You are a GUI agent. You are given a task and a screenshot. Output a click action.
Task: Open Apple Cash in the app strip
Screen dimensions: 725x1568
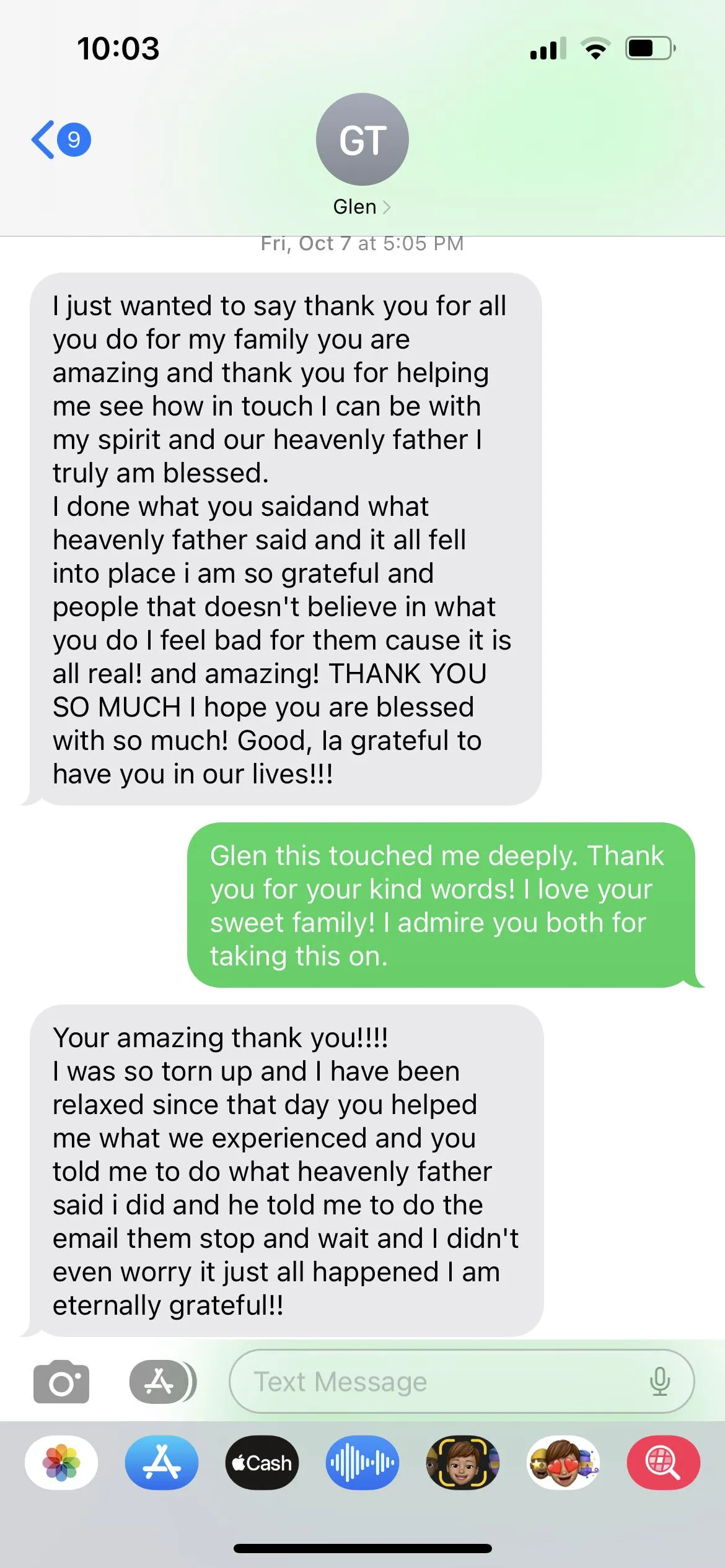tap(262, 1463)
